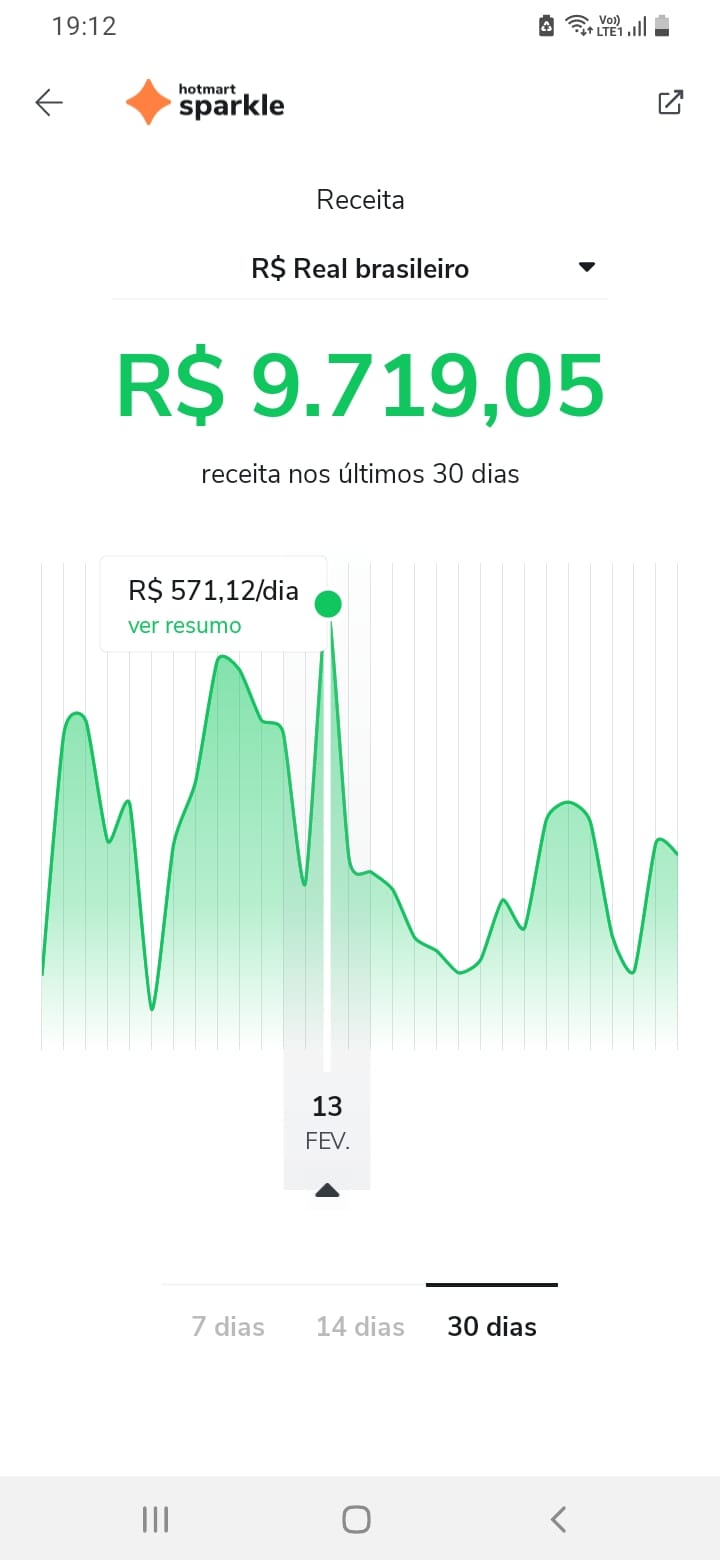The width and height of the screenshot is (720, 1560).
Task: Tap the 13 FEV. date marker
Action: click(327, 1121)
